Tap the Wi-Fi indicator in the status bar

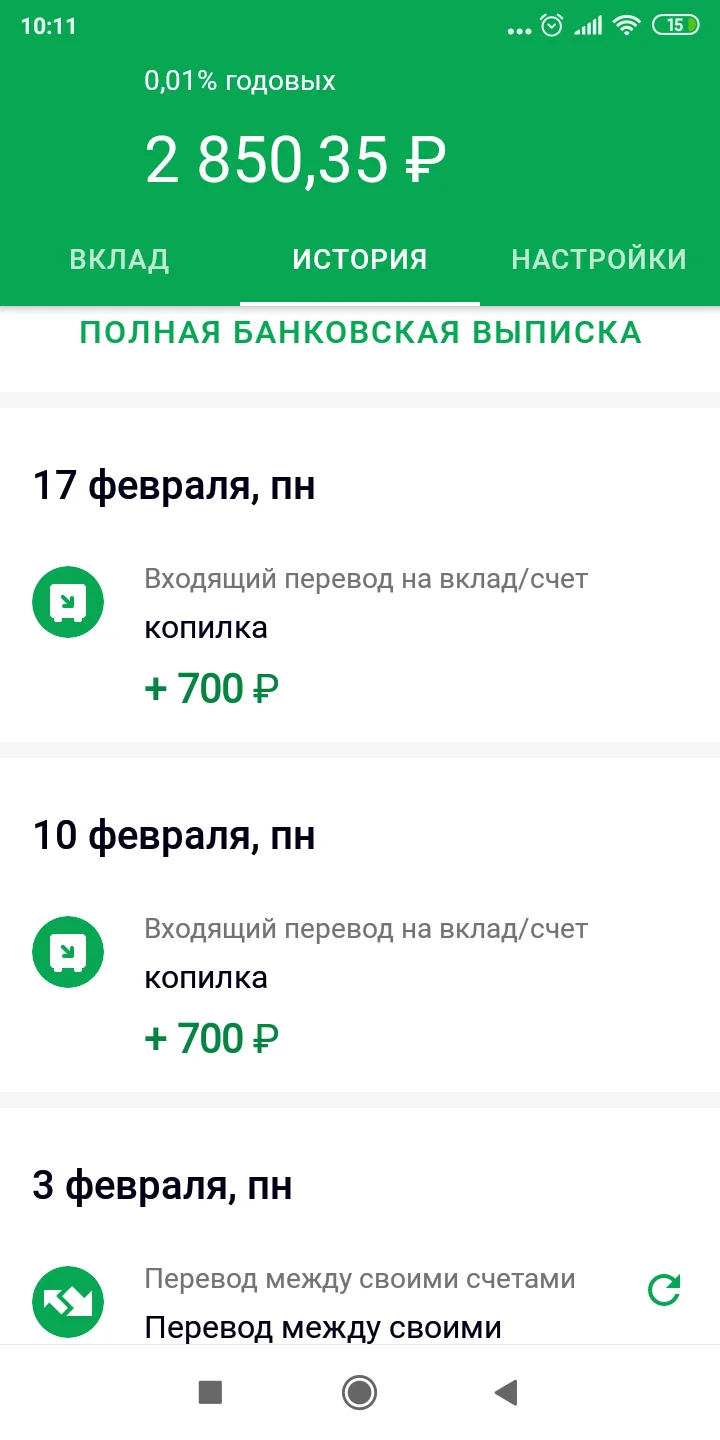[628, 25]
